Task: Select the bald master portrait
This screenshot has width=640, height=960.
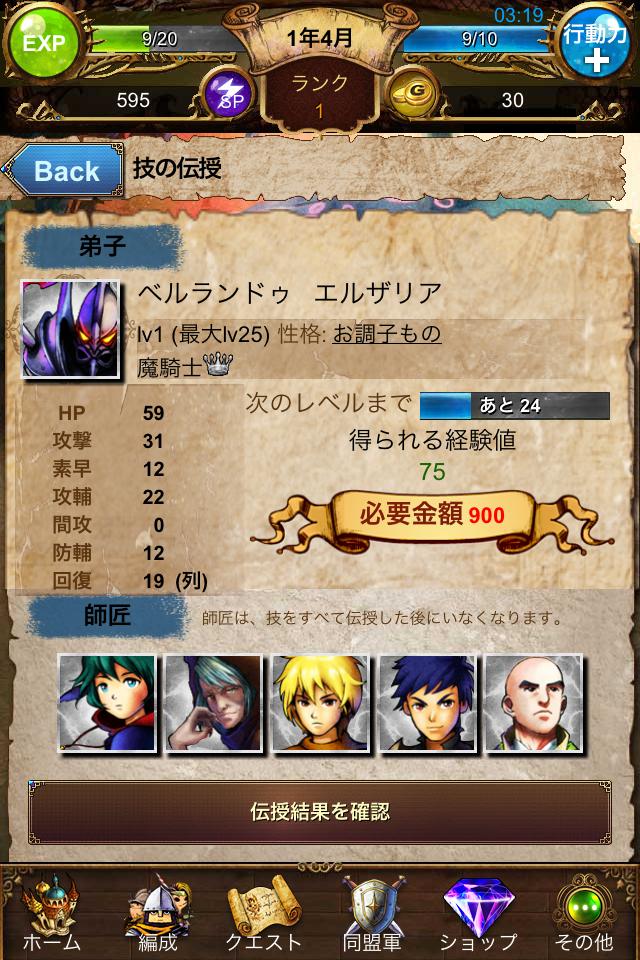Action: 533,703
